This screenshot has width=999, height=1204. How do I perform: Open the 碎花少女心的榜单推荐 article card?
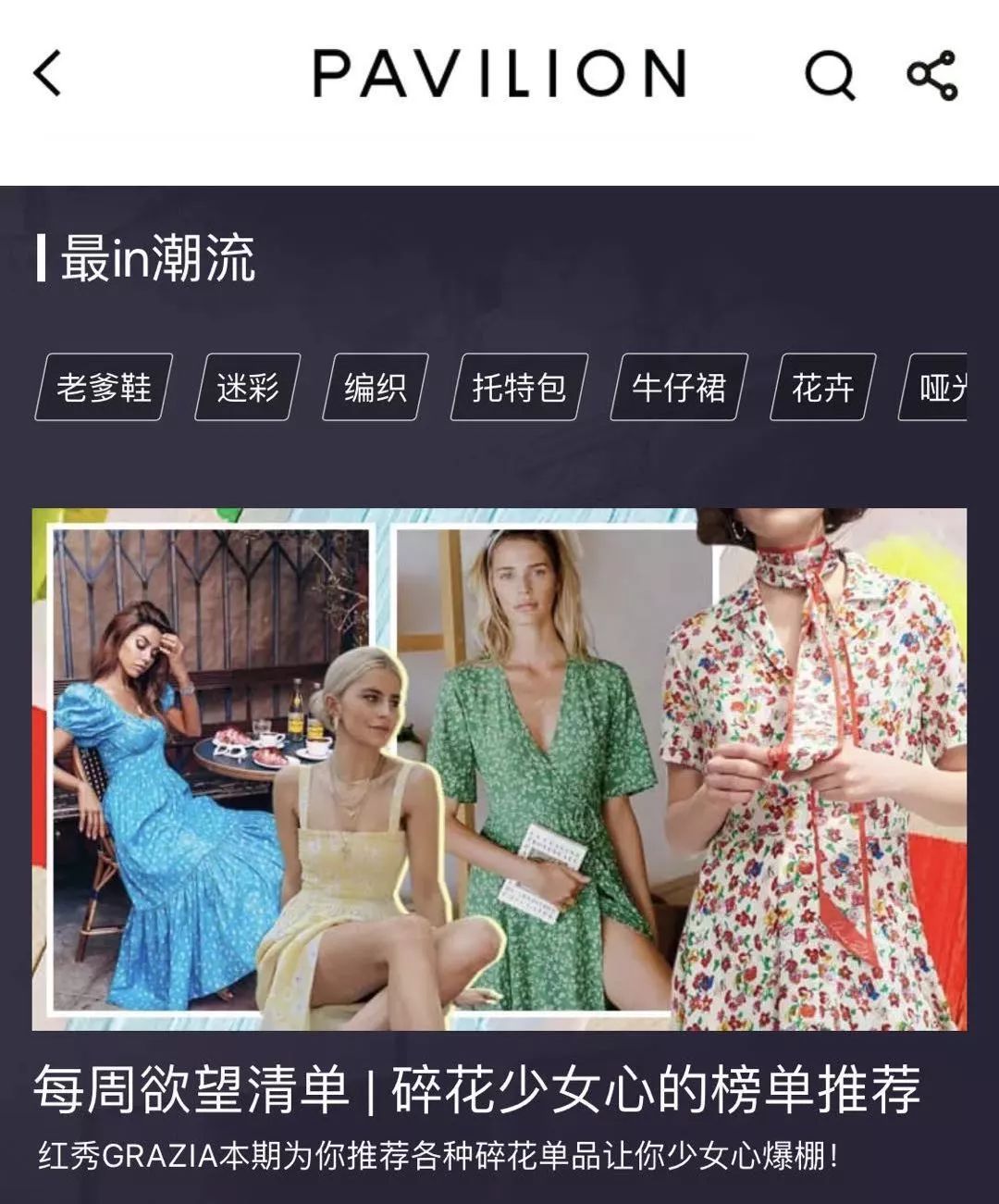[x=499, y=768]
